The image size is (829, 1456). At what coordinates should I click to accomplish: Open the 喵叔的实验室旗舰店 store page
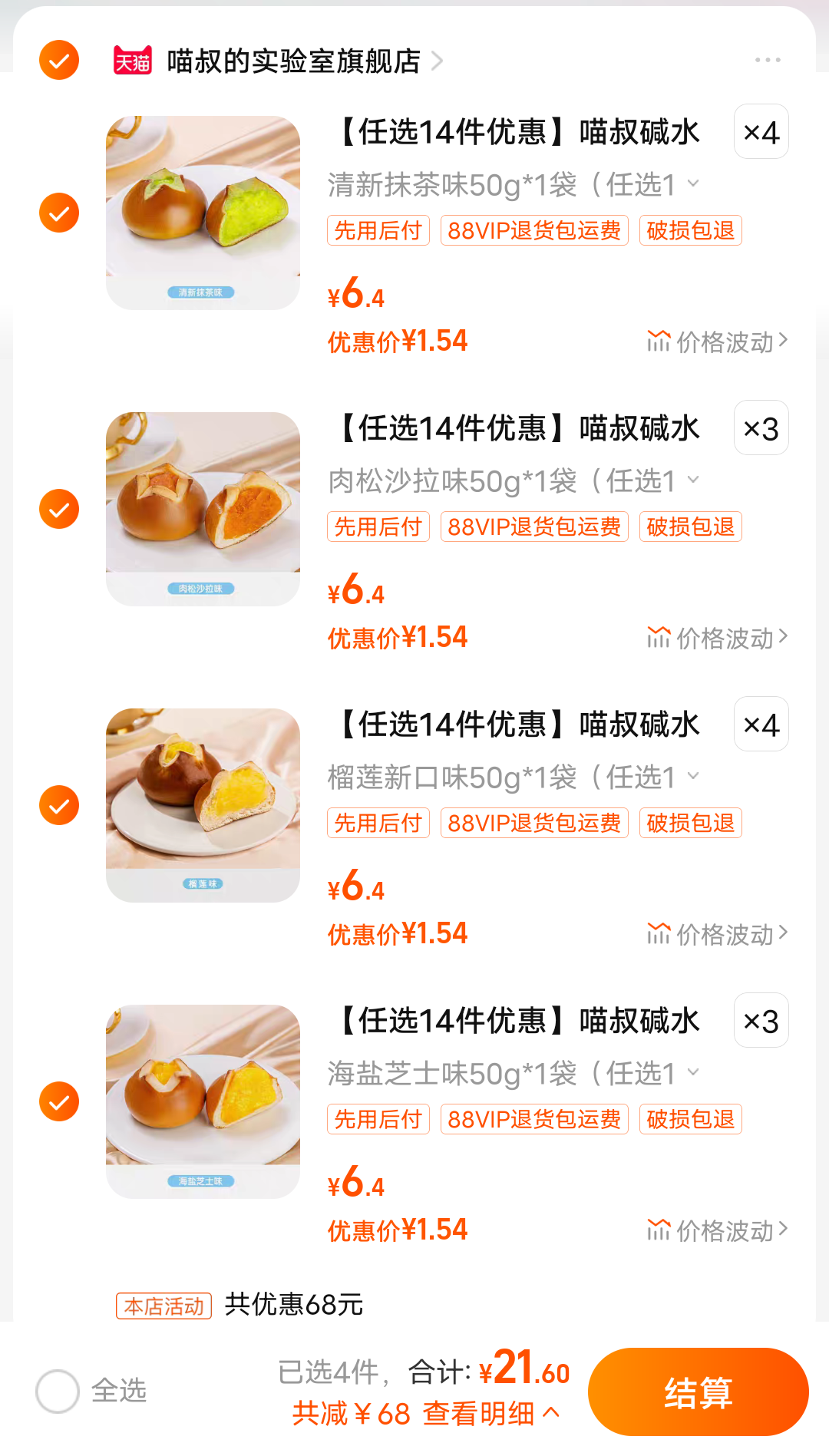[x=292, y=60]
